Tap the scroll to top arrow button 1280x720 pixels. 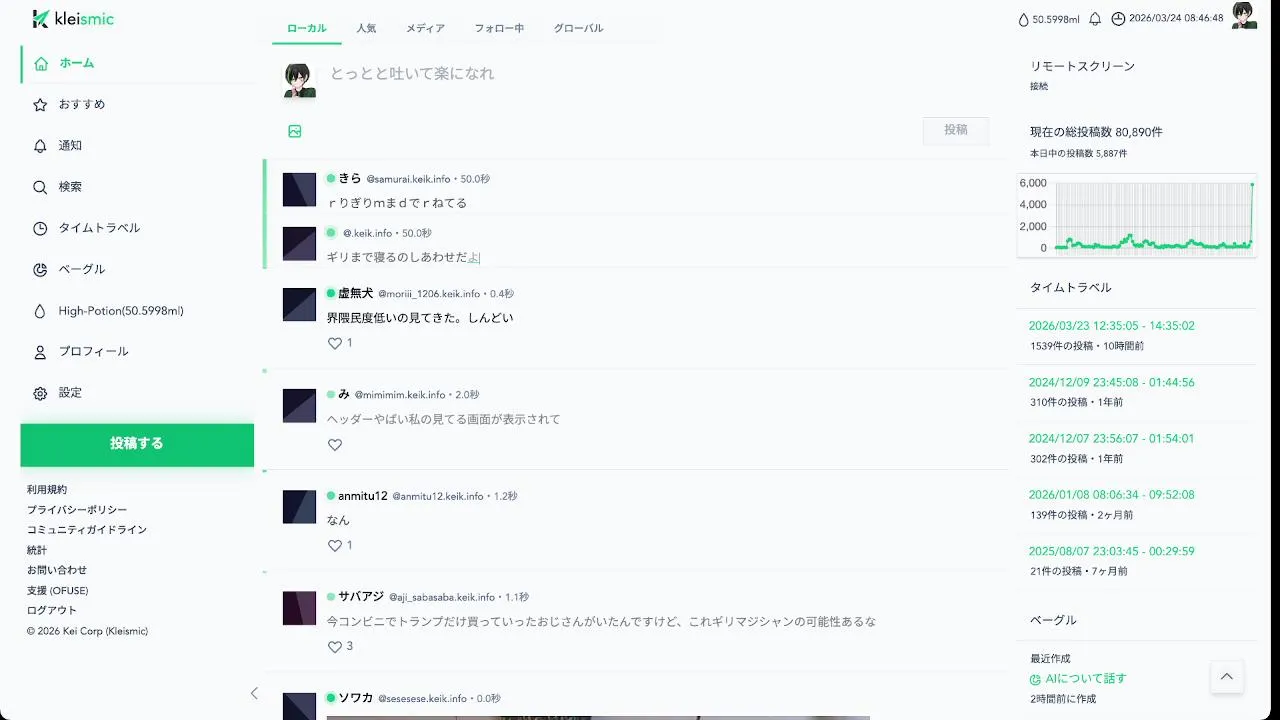(1227, 676)
